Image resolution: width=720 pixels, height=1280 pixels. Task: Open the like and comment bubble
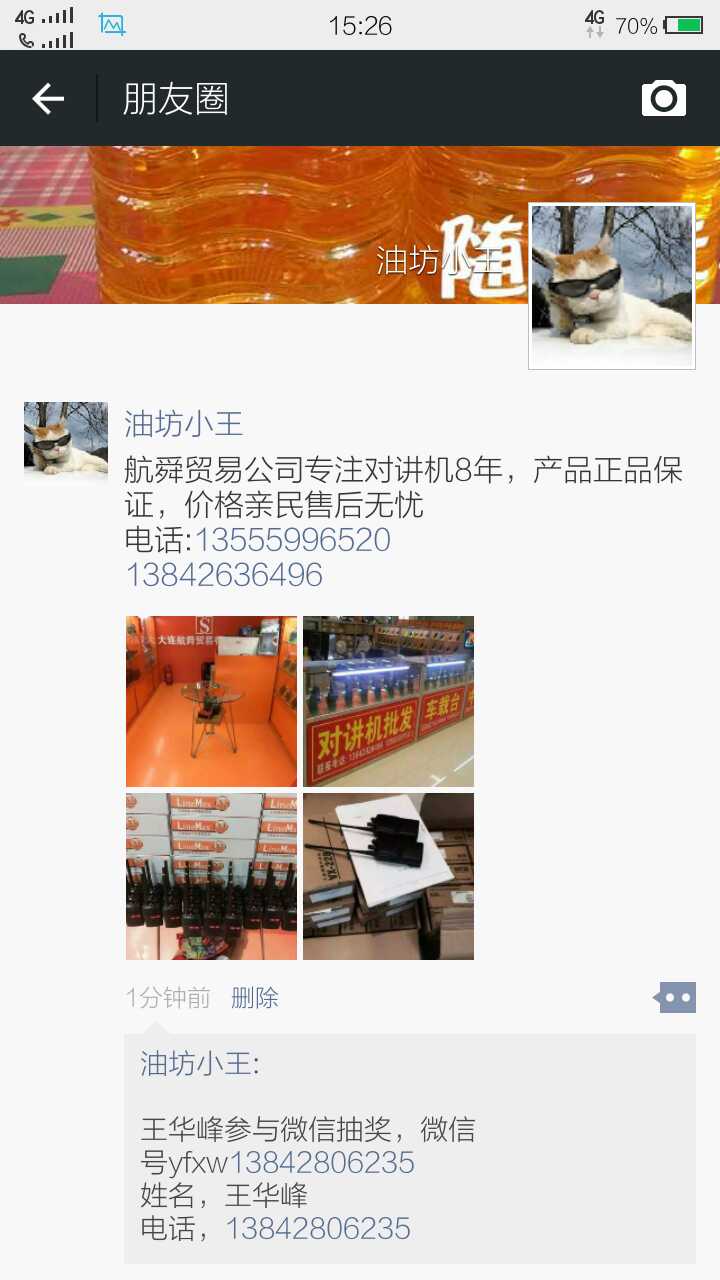pos(675,997)
